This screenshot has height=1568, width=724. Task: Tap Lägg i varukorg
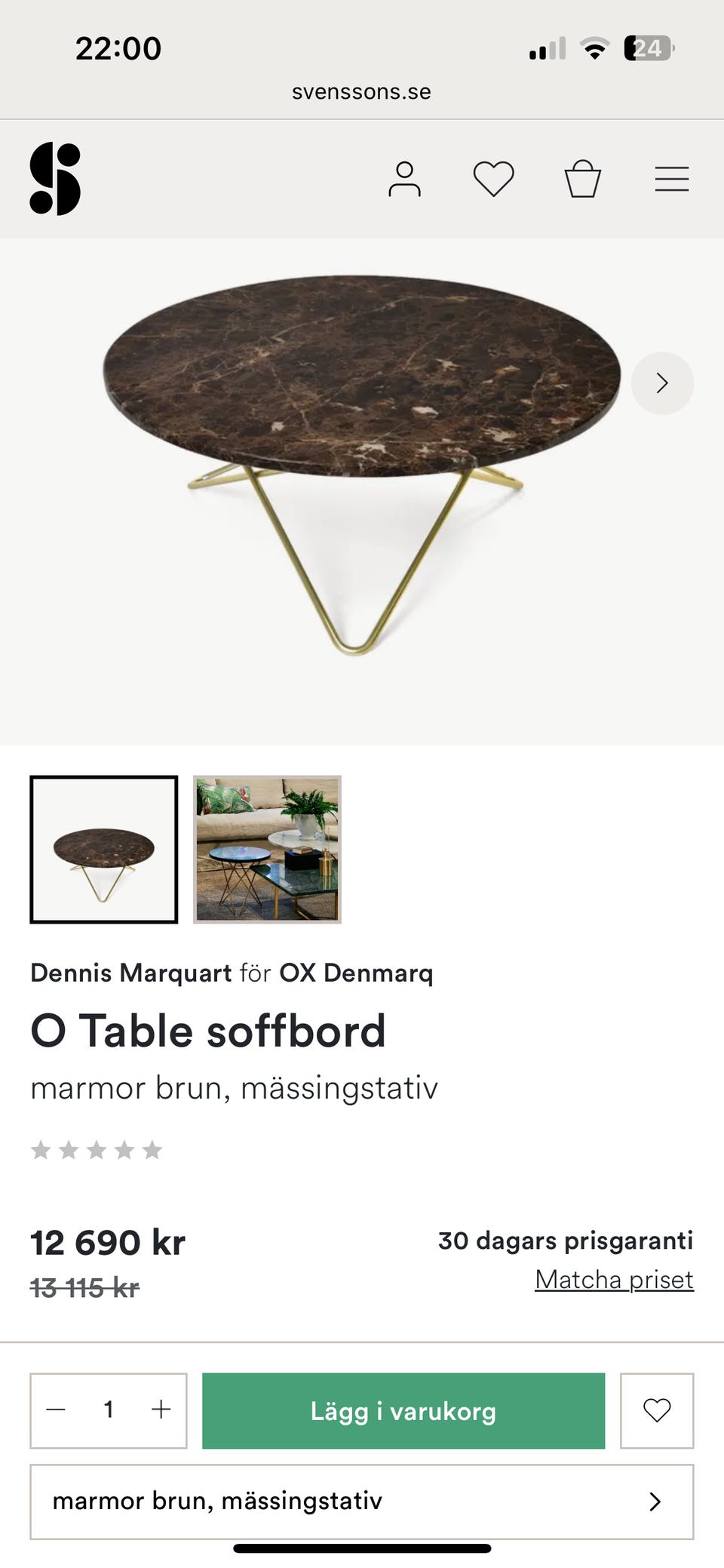403,1411
